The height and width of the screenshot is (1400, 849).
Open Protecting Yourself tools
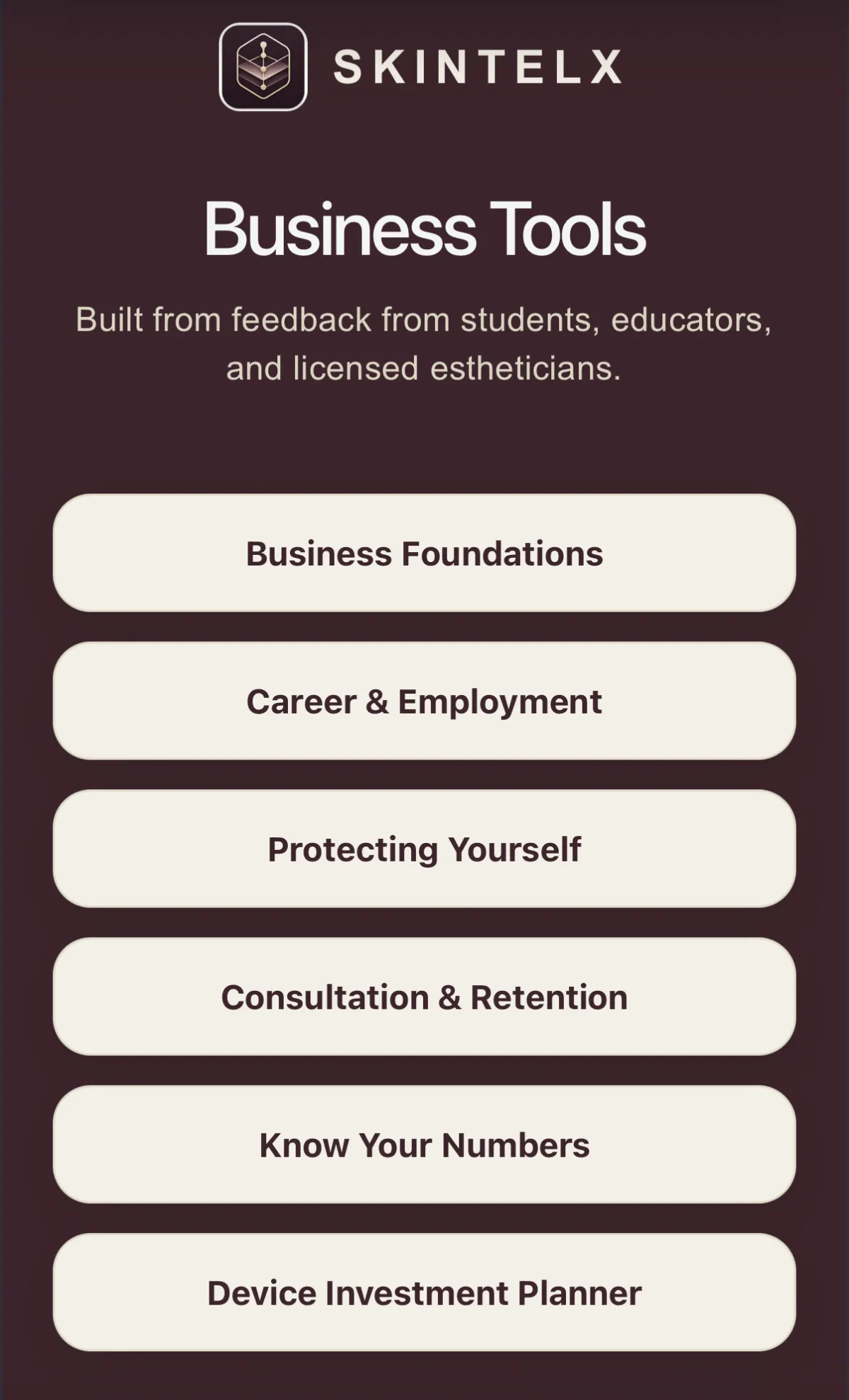pyautogui.click(x=424, y=849)
